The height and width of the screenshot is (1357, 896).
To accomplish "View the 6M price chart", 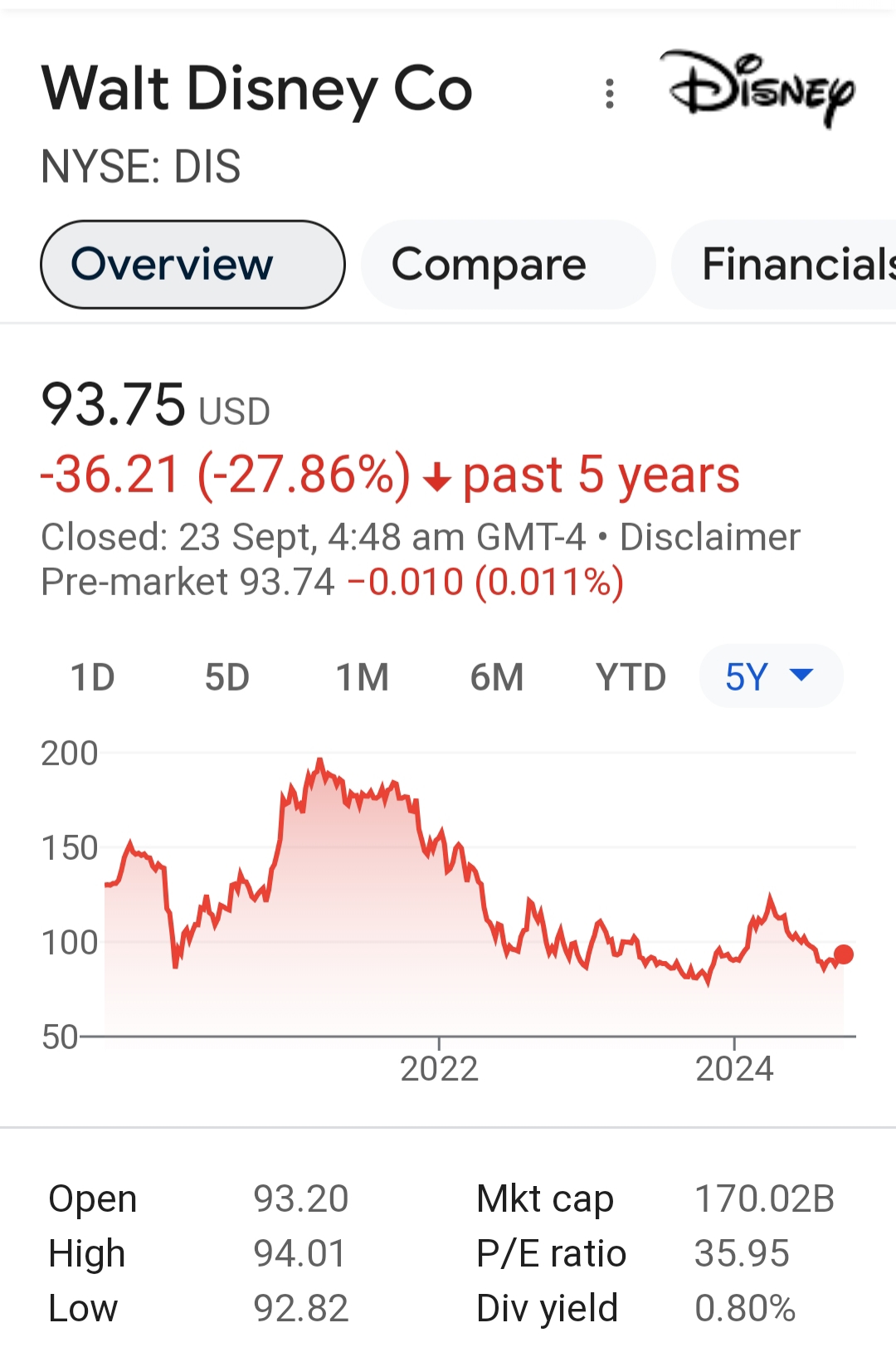I will tap(497, 677).
